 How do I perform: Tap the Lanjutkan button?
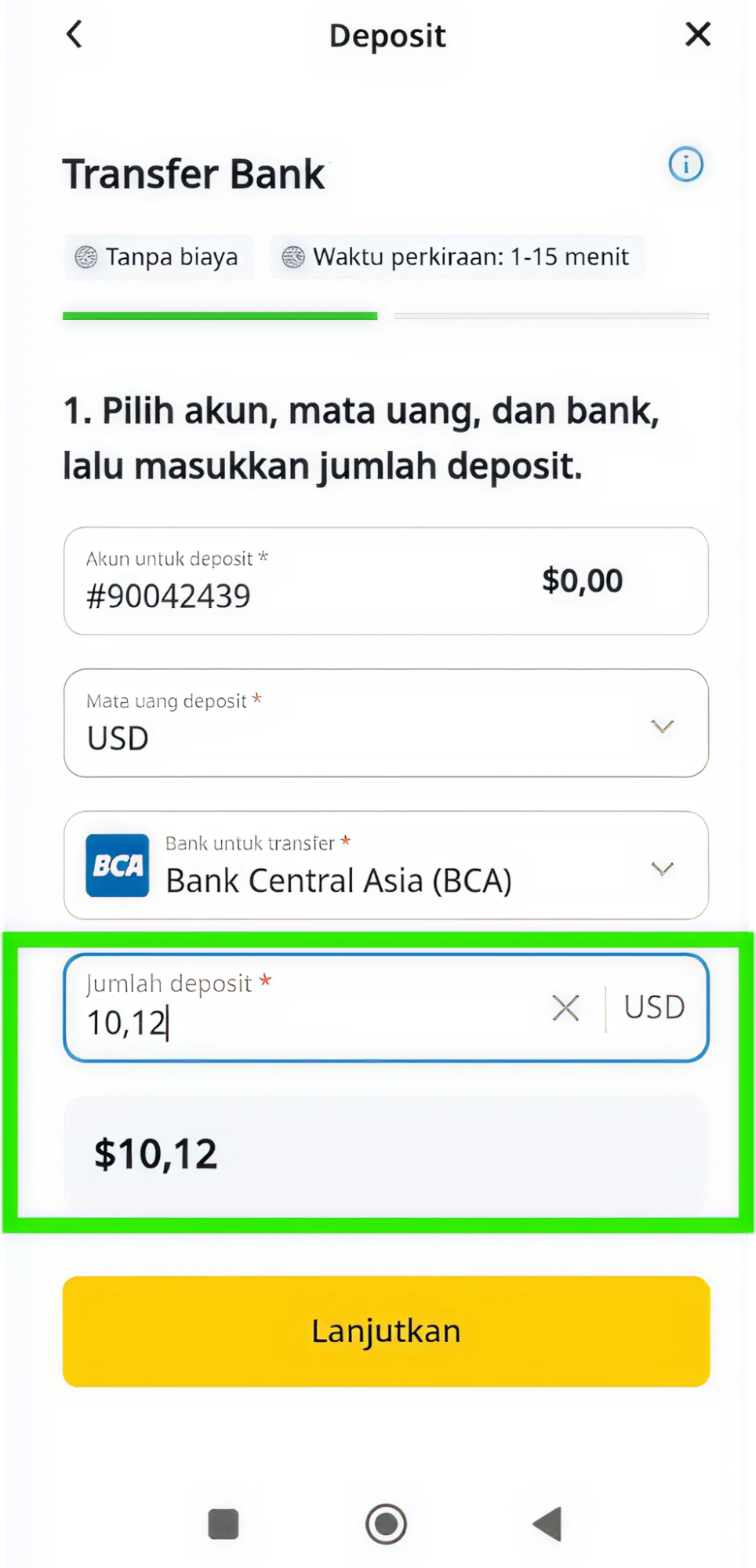click(386, 1331)
